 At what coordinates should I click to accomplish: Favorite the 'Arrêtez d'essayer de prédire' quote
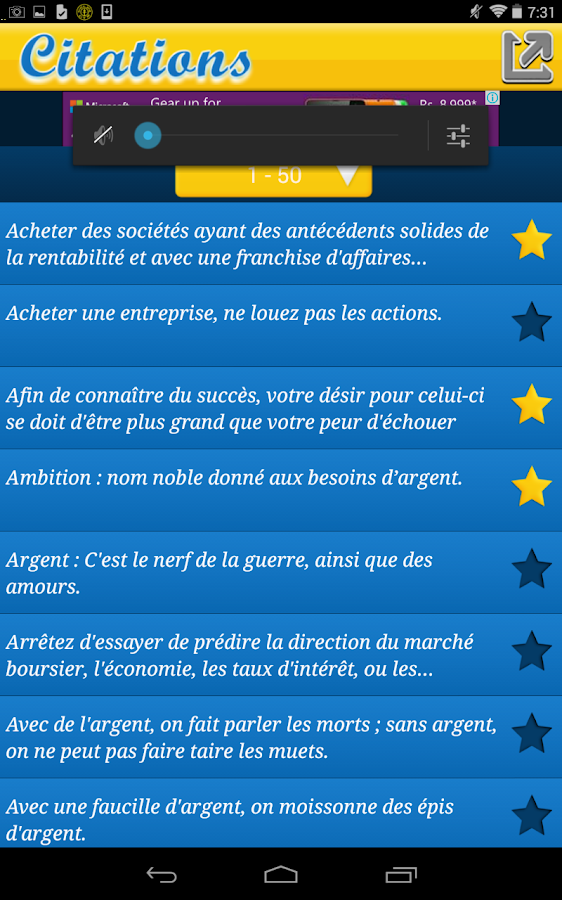point(531,651)
